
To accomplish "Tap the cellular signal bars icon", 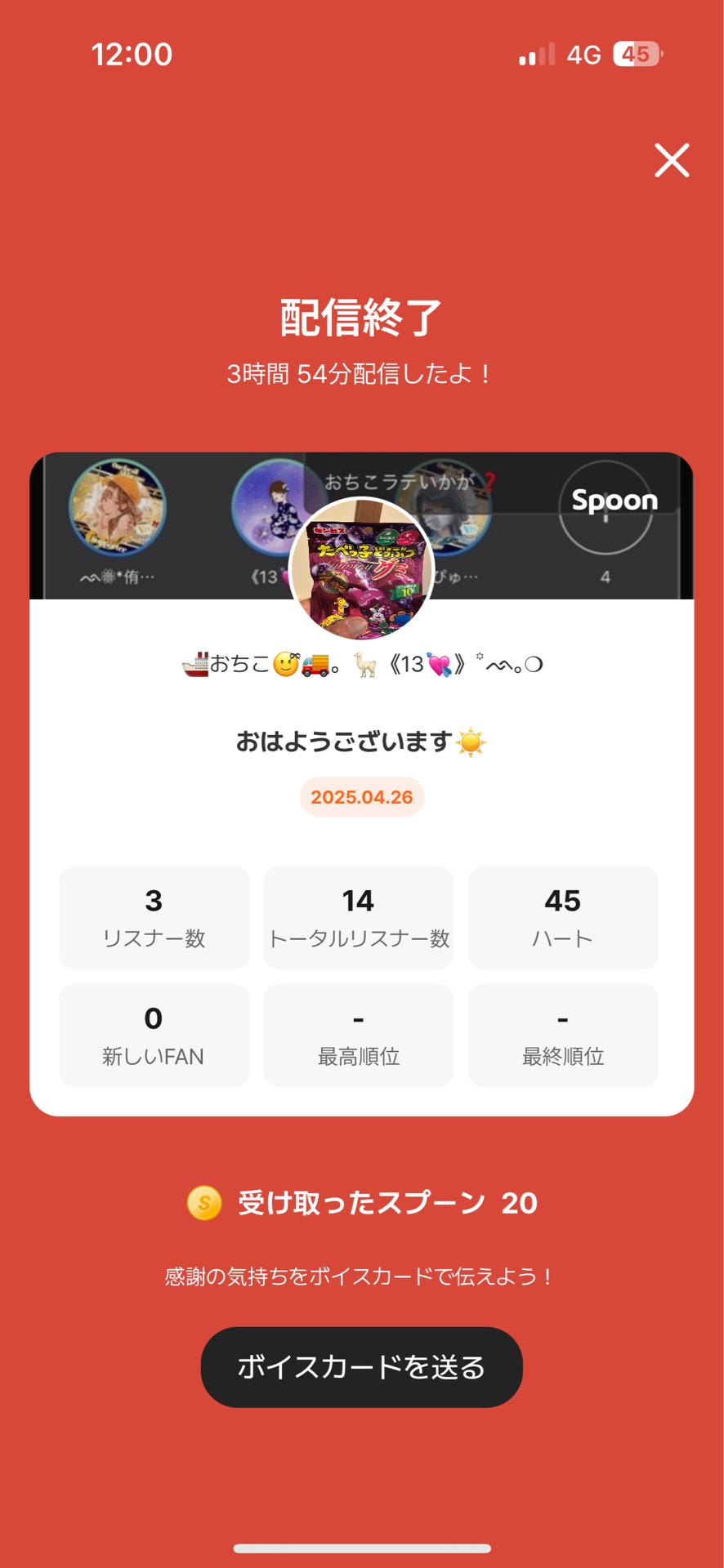I will tap(535, 54).
